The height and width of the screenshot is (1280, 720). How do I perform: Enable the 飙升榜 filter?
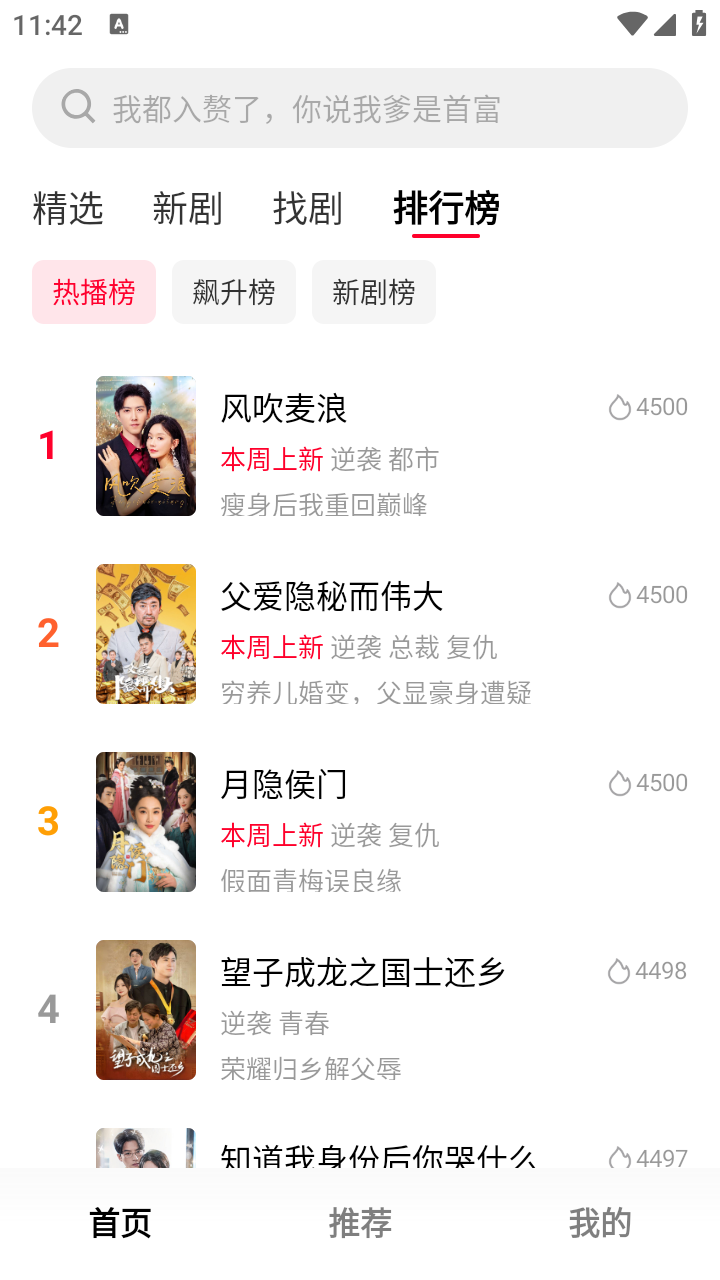coord(234,292)
